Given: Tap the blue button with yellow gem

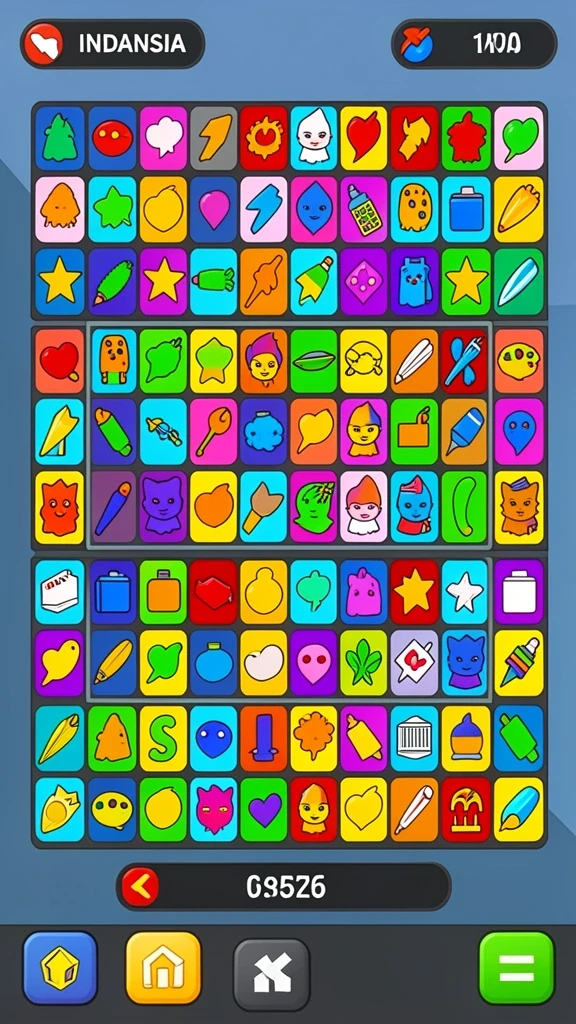Looking at the screenshot, I should pyautogui.click(x=60, y=968).
